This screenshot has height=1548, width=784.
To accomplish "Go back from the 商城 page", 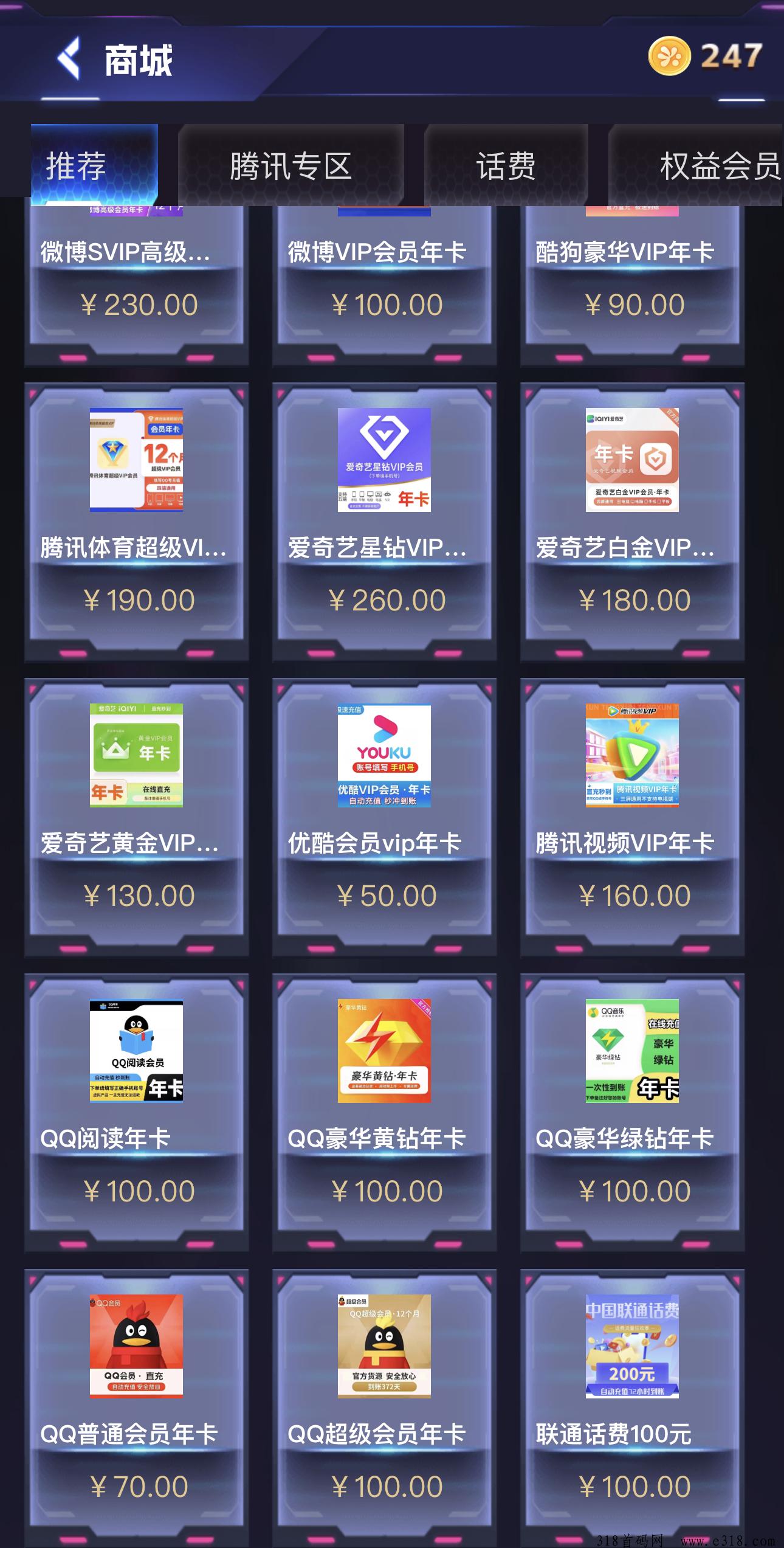I will [x=69, y=59].
